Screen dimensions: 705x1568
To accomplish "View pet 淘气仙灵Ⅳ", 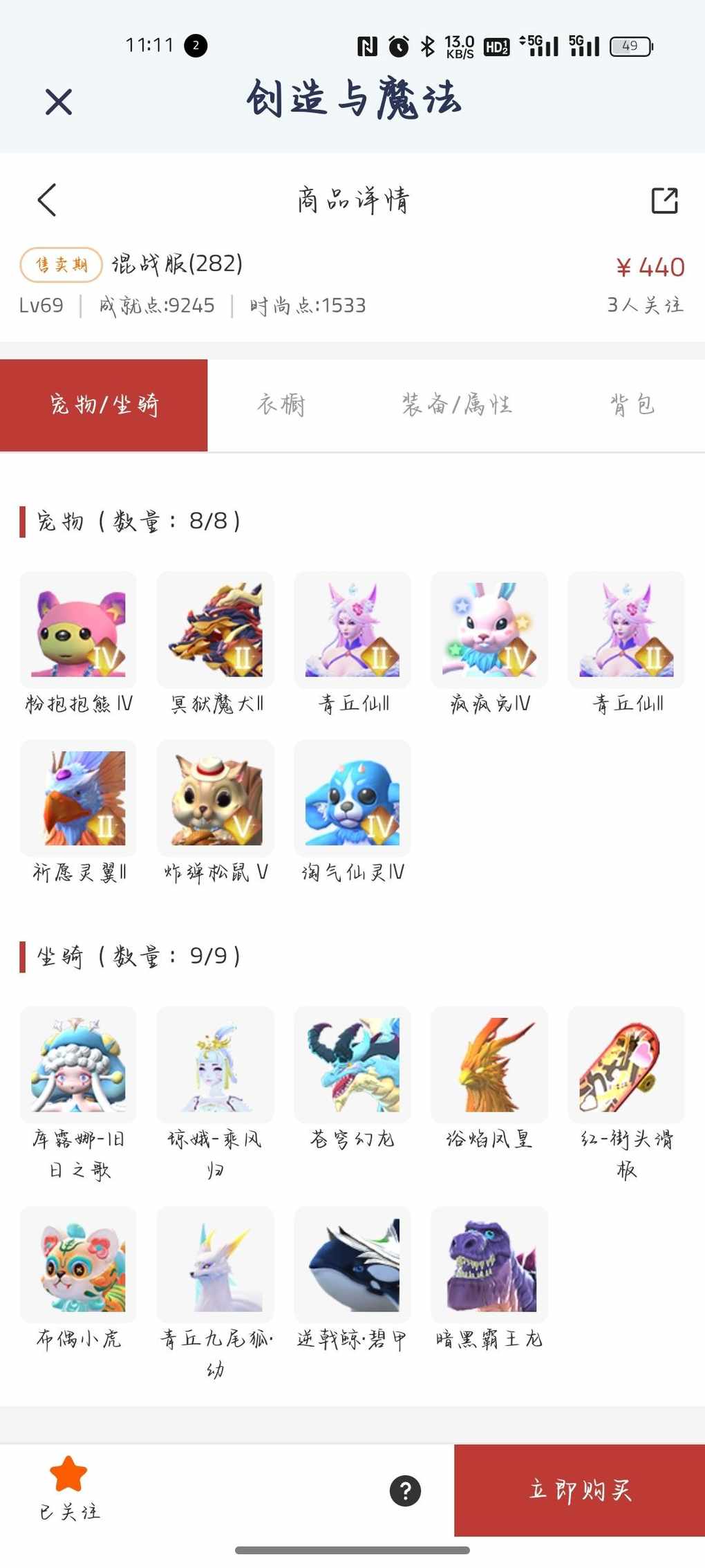I will coord(352,798).
